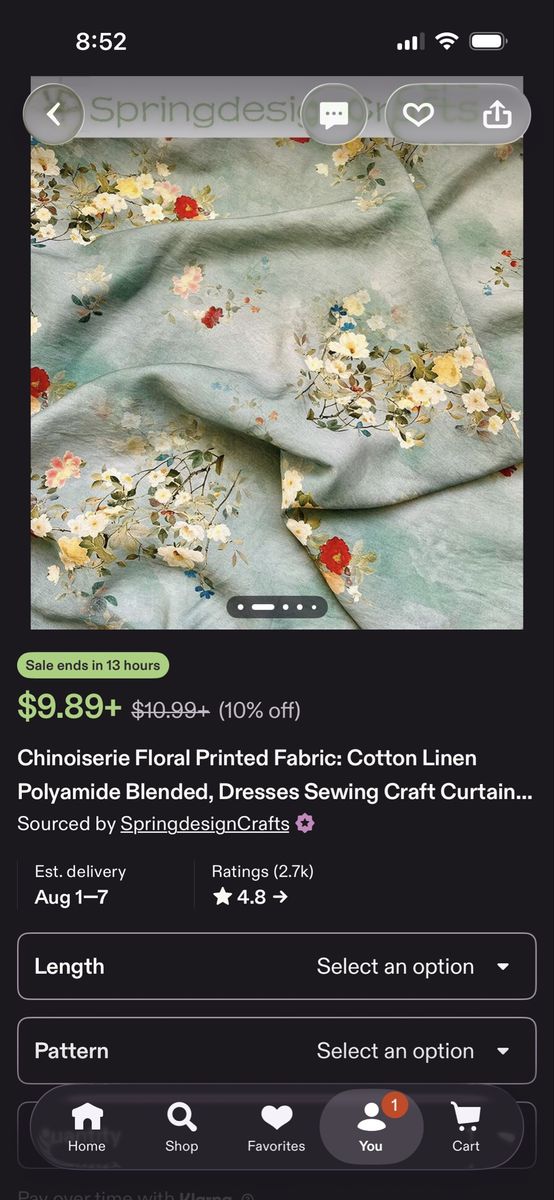Message the seller via chat bubble icon
Viewport: 554px width, 1200px height.
[x=333, y=114]
